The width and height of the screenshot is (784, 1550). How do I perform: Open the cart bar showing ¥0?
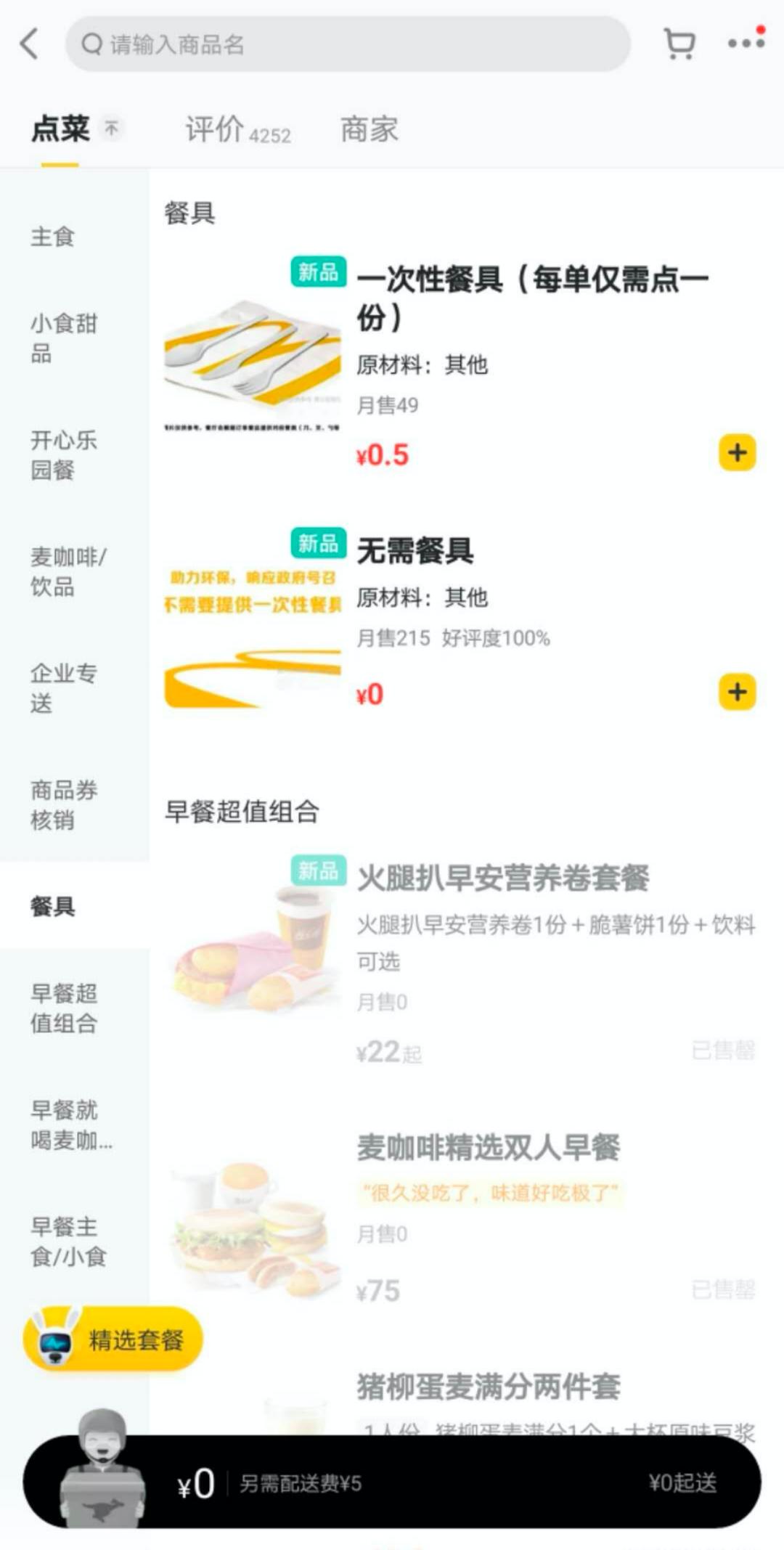(x=392, y=1482)
